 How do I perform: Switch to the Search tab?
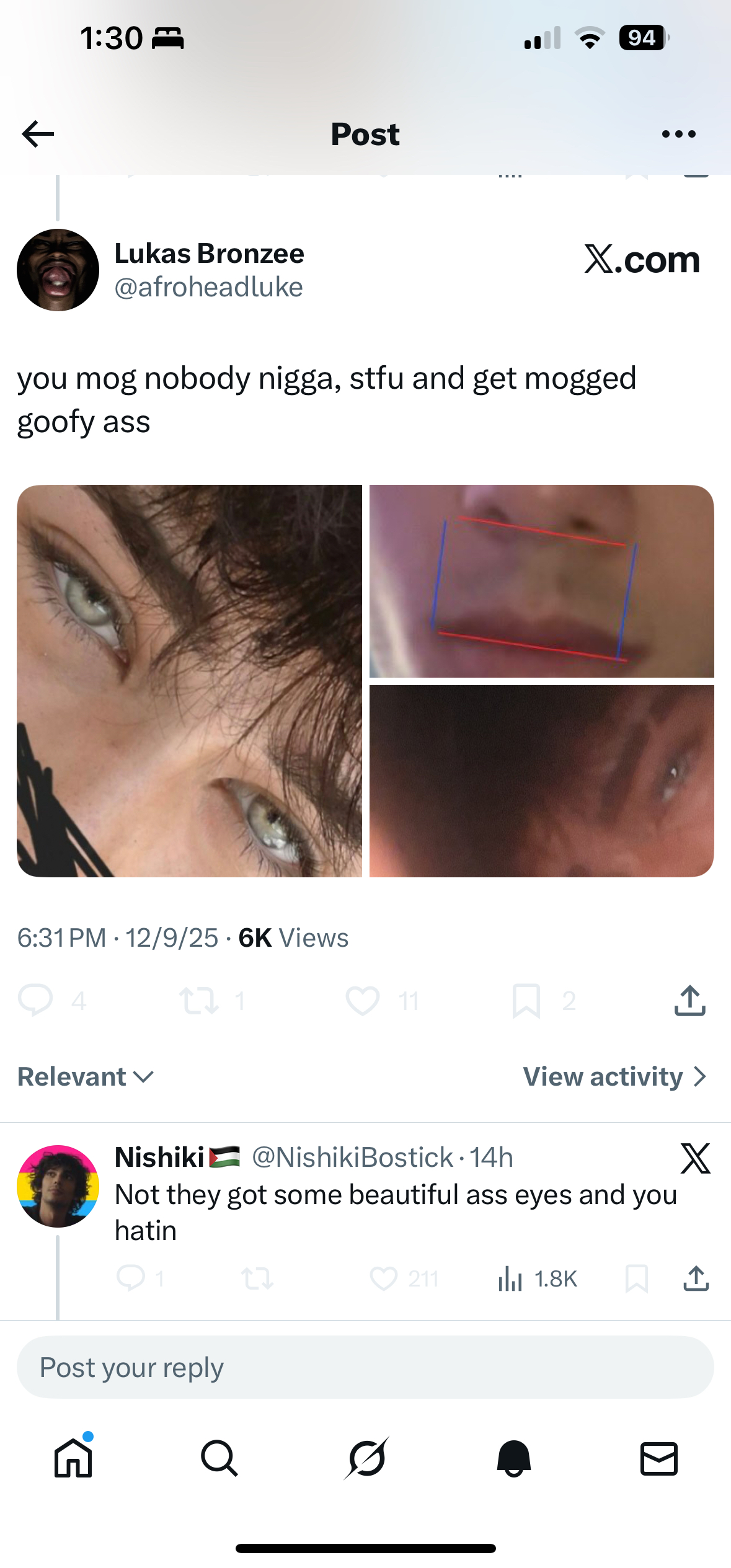point(219,1458)
